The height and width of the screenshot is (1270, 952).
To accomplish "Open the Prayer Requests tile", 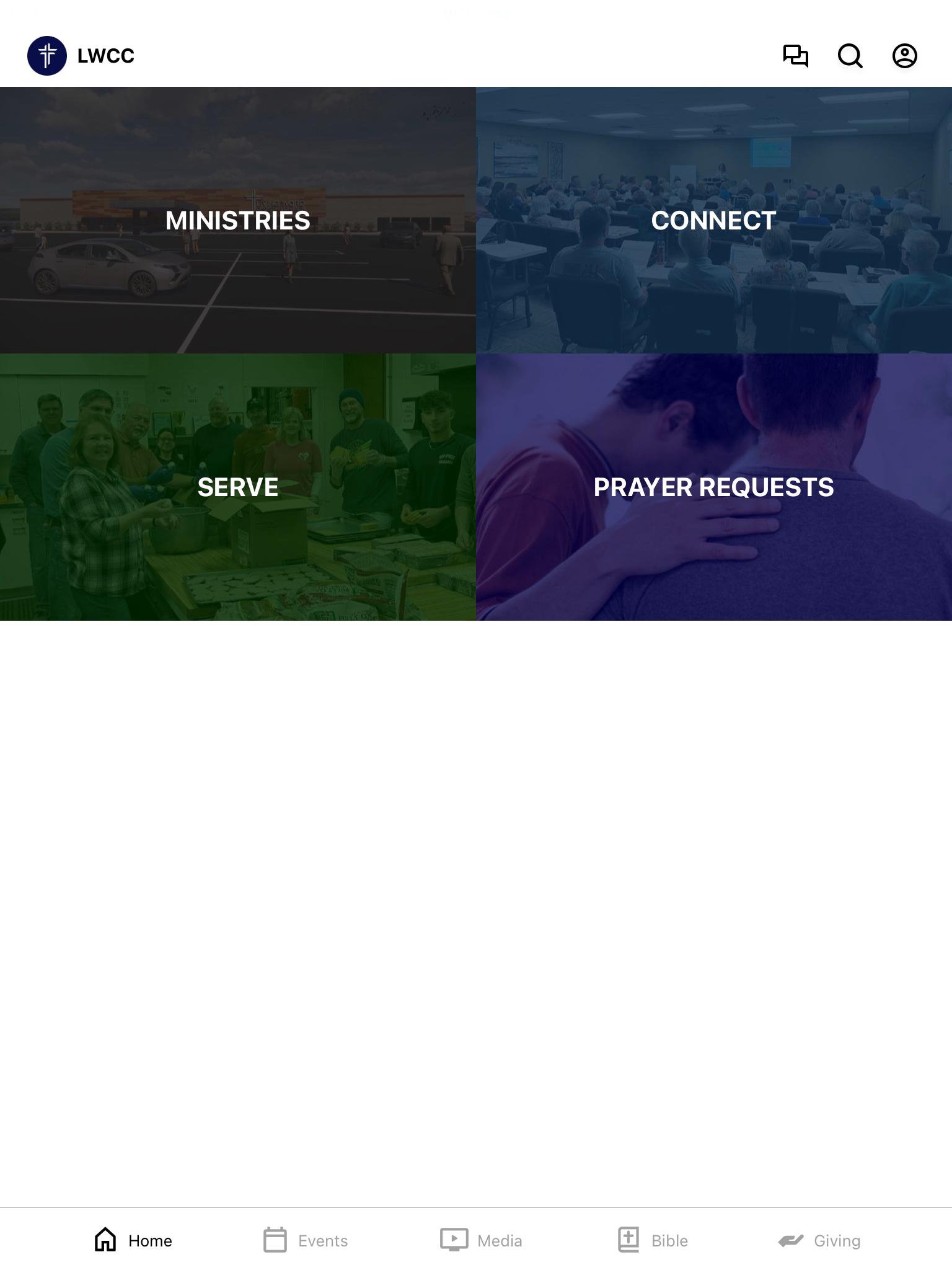I will tap(714, 487).
